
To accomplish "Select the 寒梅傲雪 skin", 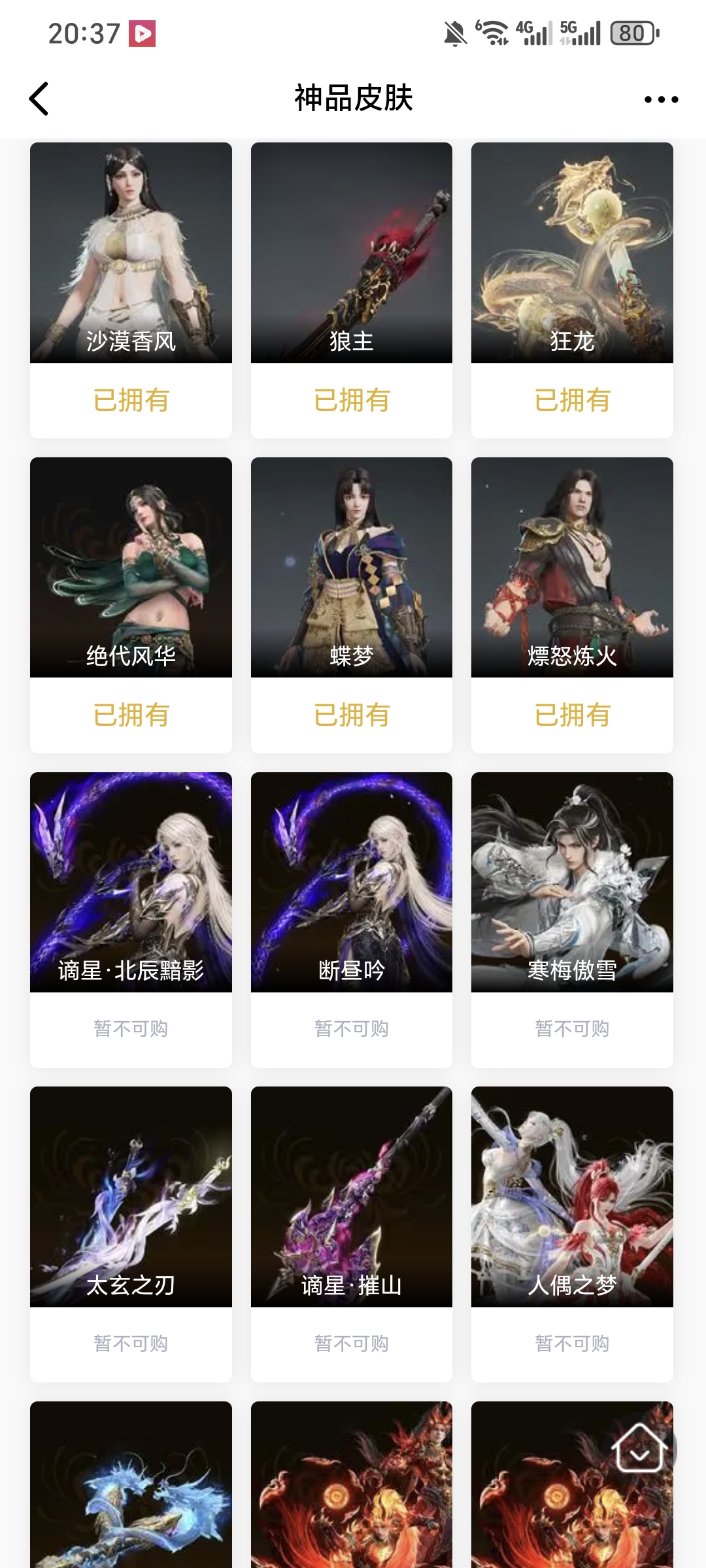I will tap(572, 883).
